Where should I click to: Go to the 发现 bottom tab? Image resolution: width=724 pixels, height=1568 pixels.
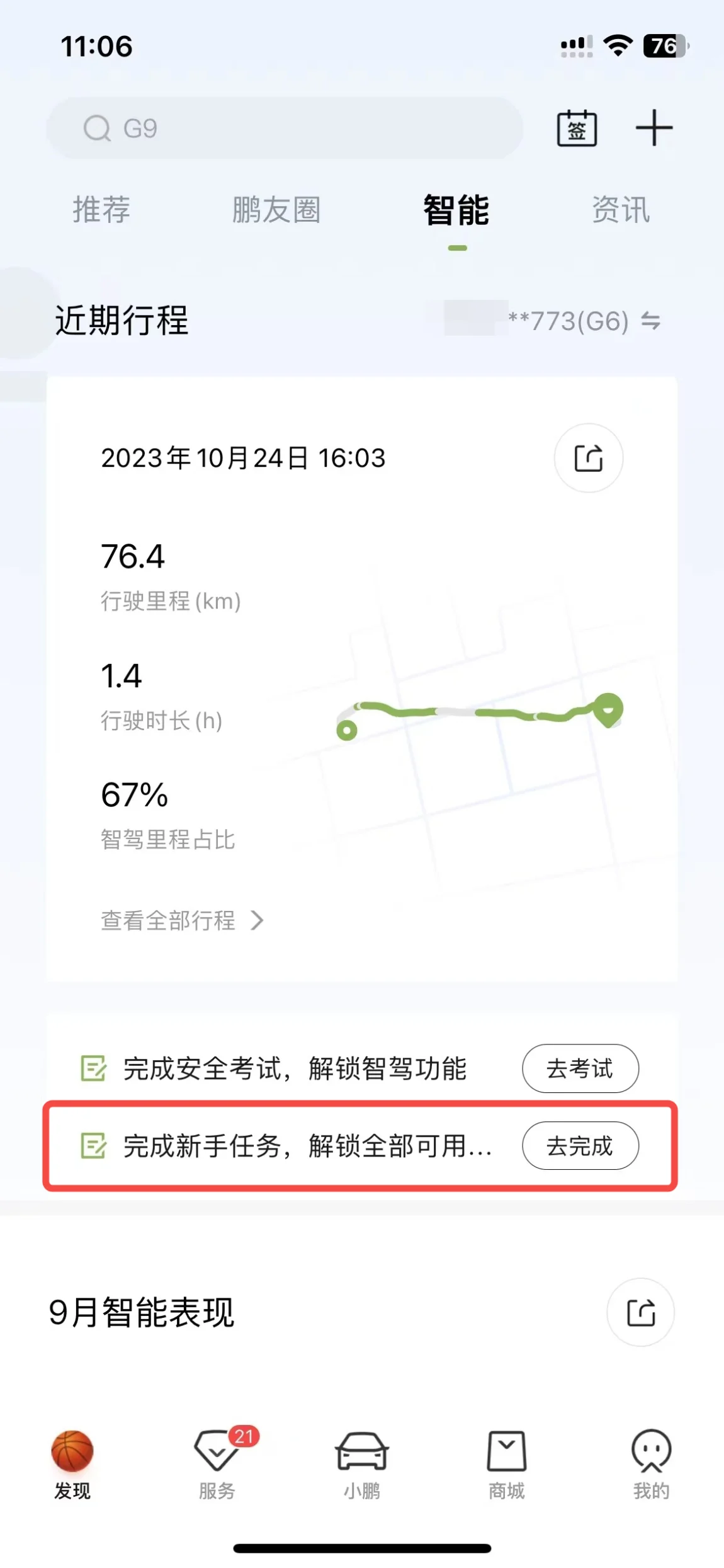point(72,1464)
